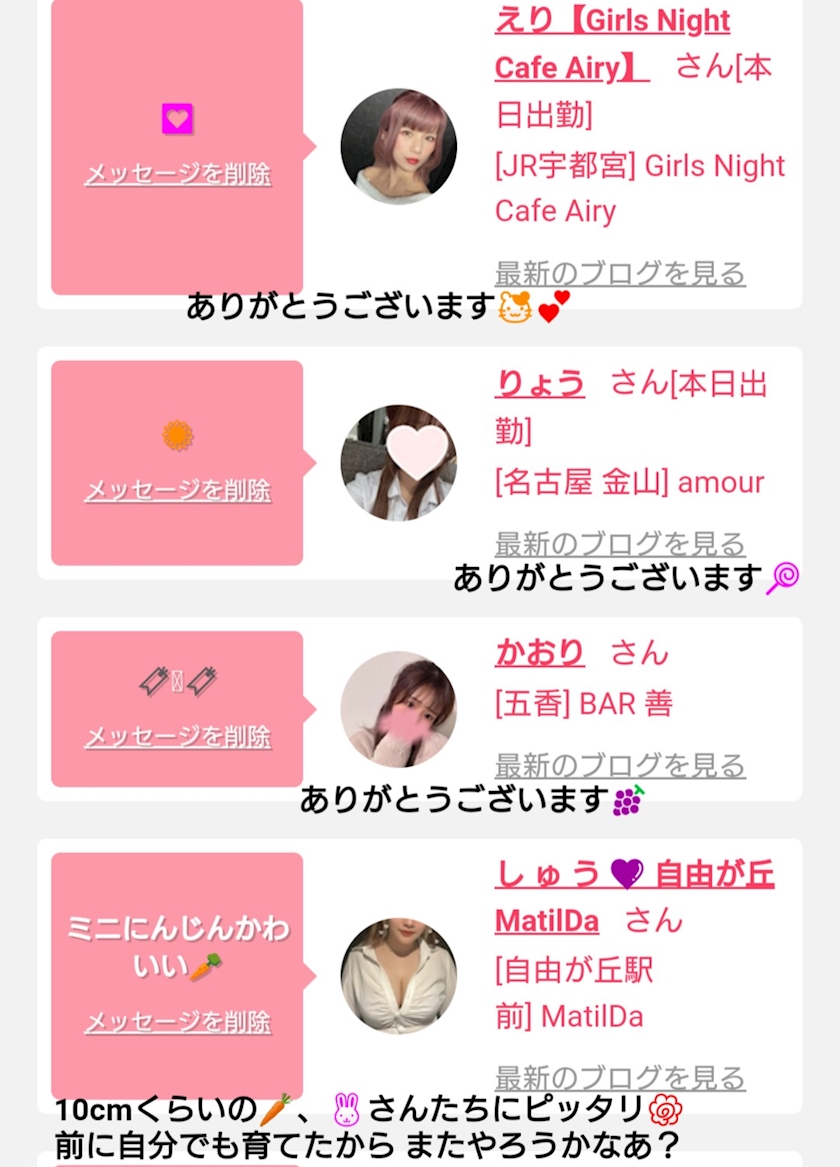The height and width of the screenshot is (1167, 840).
Task: View かおり's latest blog
Action: [x=620, y=765]
